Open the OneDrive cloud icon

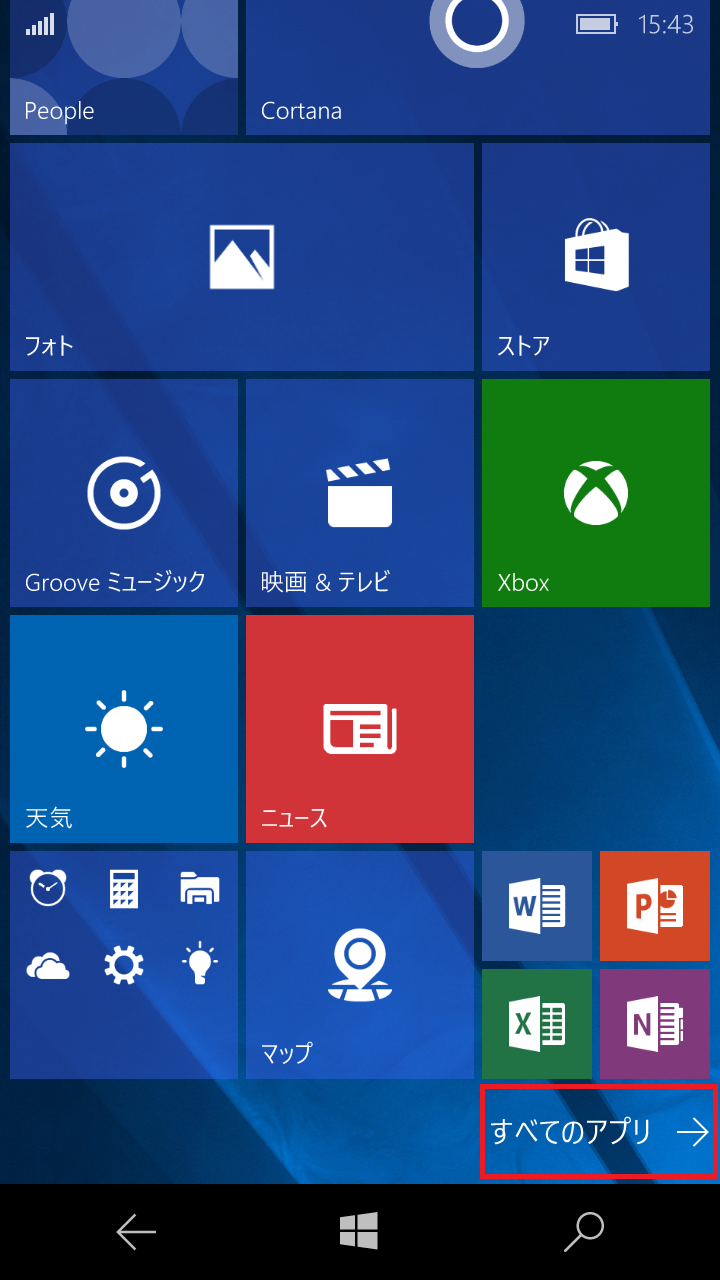click(x=48, y=964)
